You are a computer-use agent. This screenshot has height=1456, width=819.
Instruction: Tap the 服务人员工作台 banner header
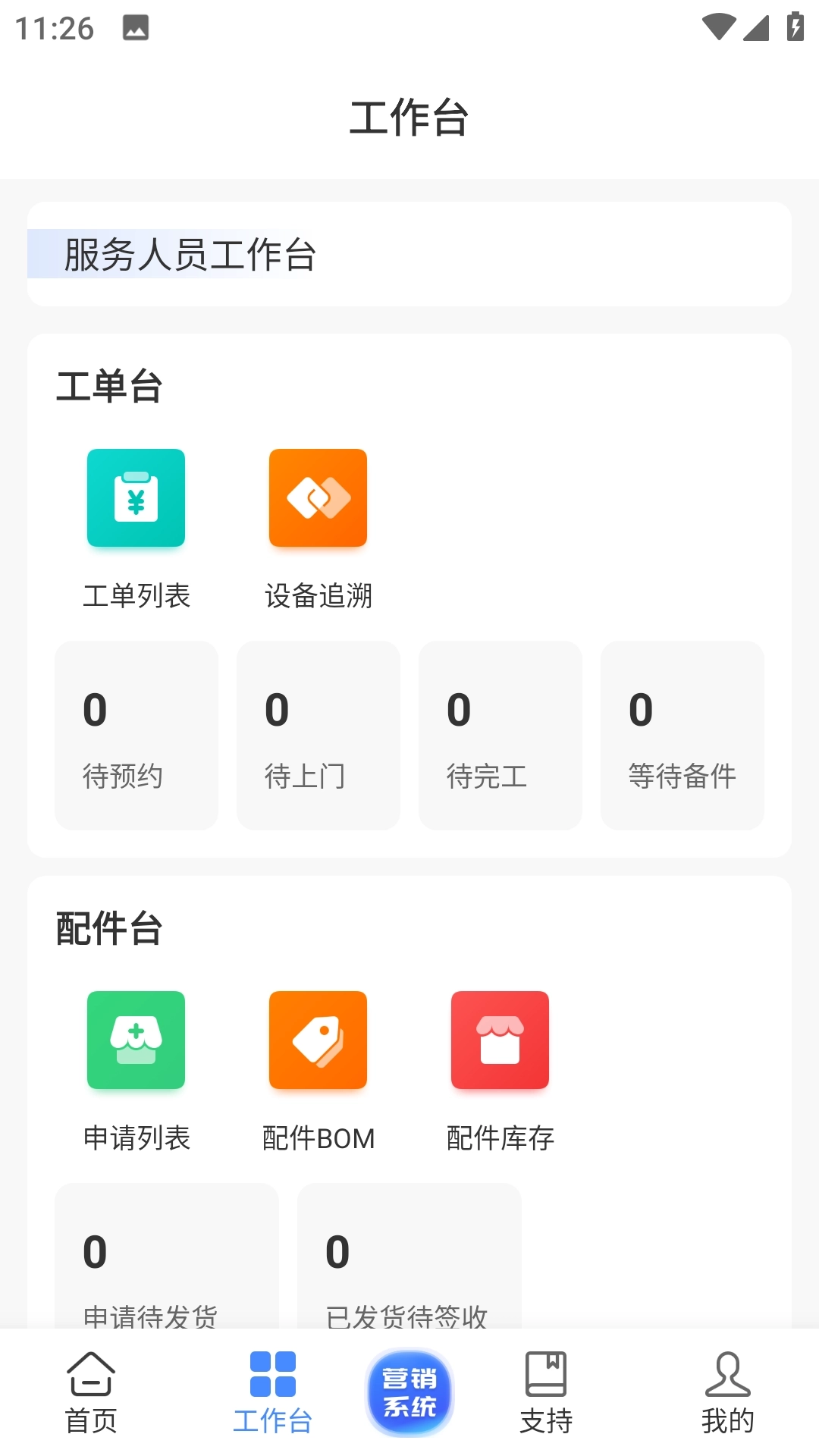409,255
